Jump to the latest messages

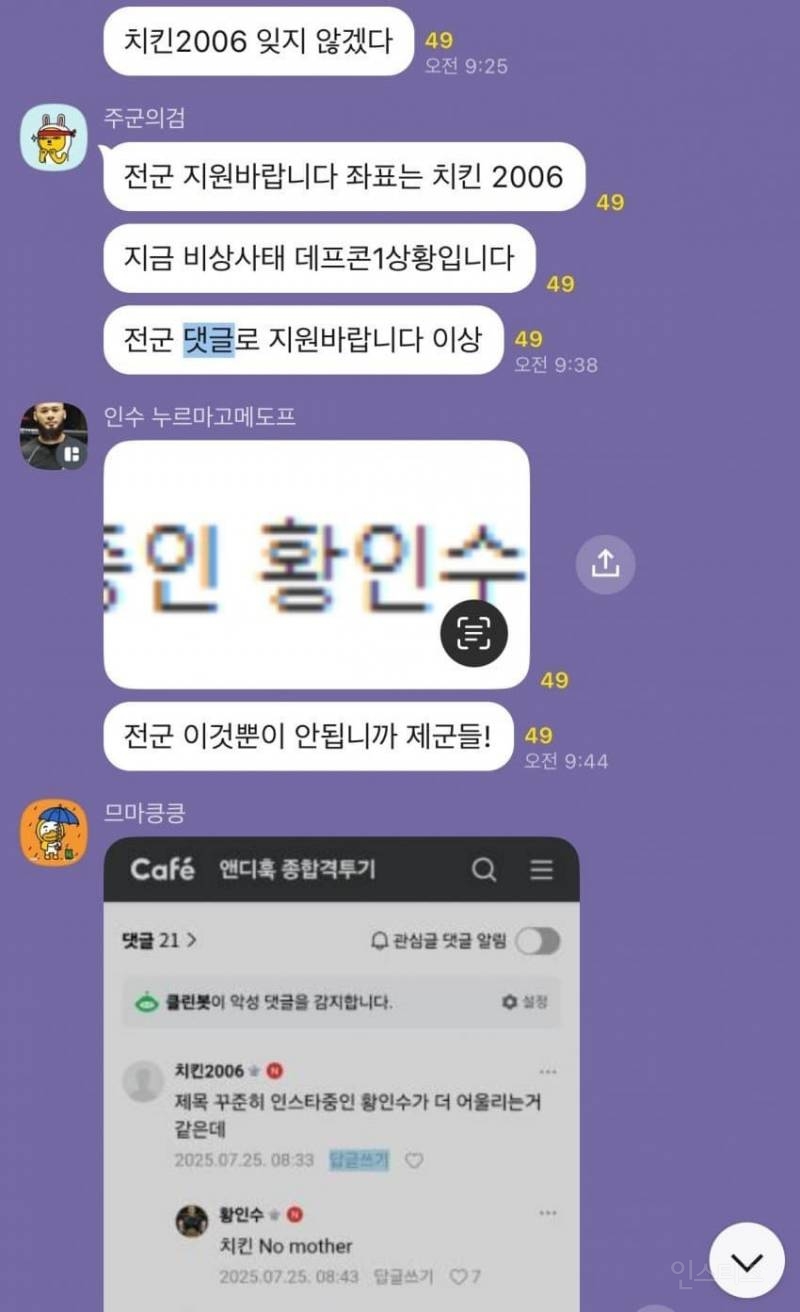point(747,1261)
